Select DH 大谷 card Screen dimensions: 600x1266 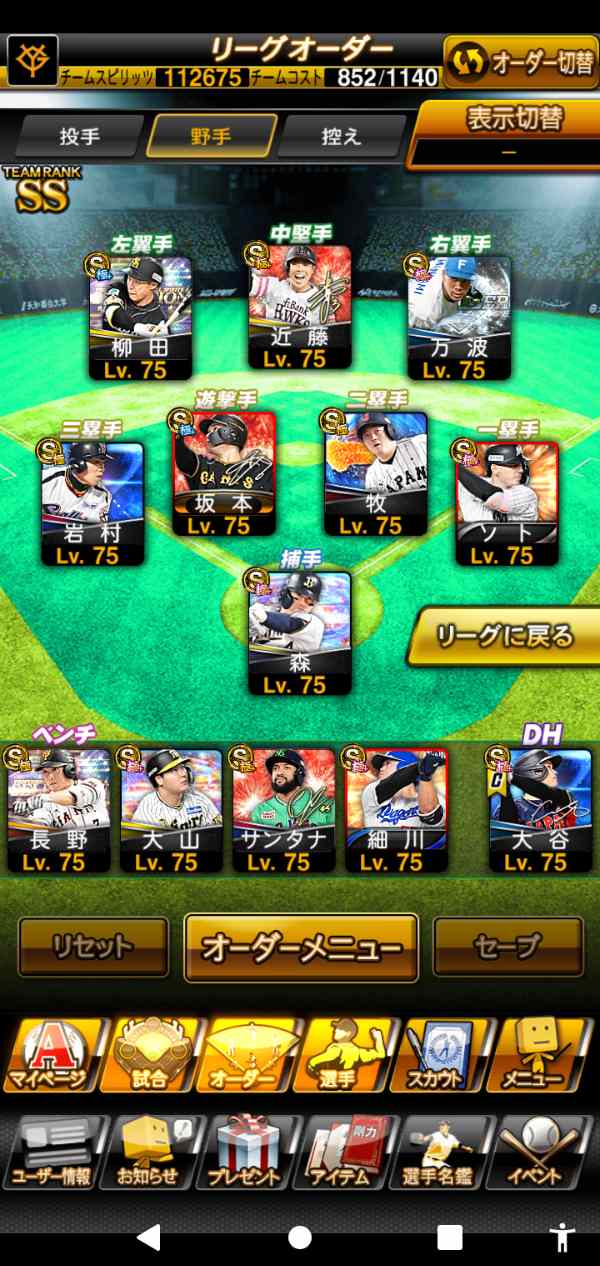click(540, 810)
